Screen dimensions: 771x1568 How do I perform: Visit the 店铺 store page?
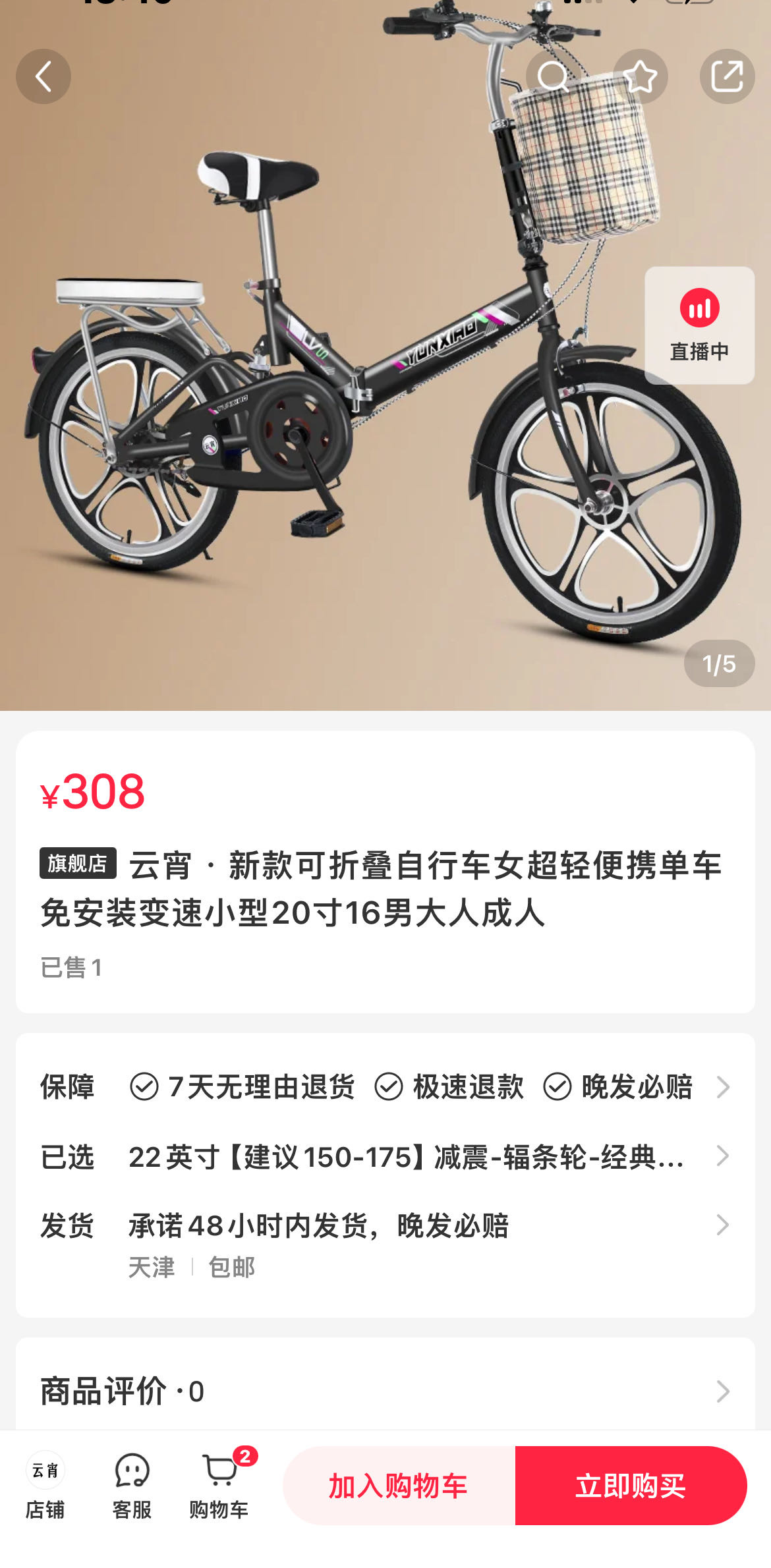point(45,1486)
